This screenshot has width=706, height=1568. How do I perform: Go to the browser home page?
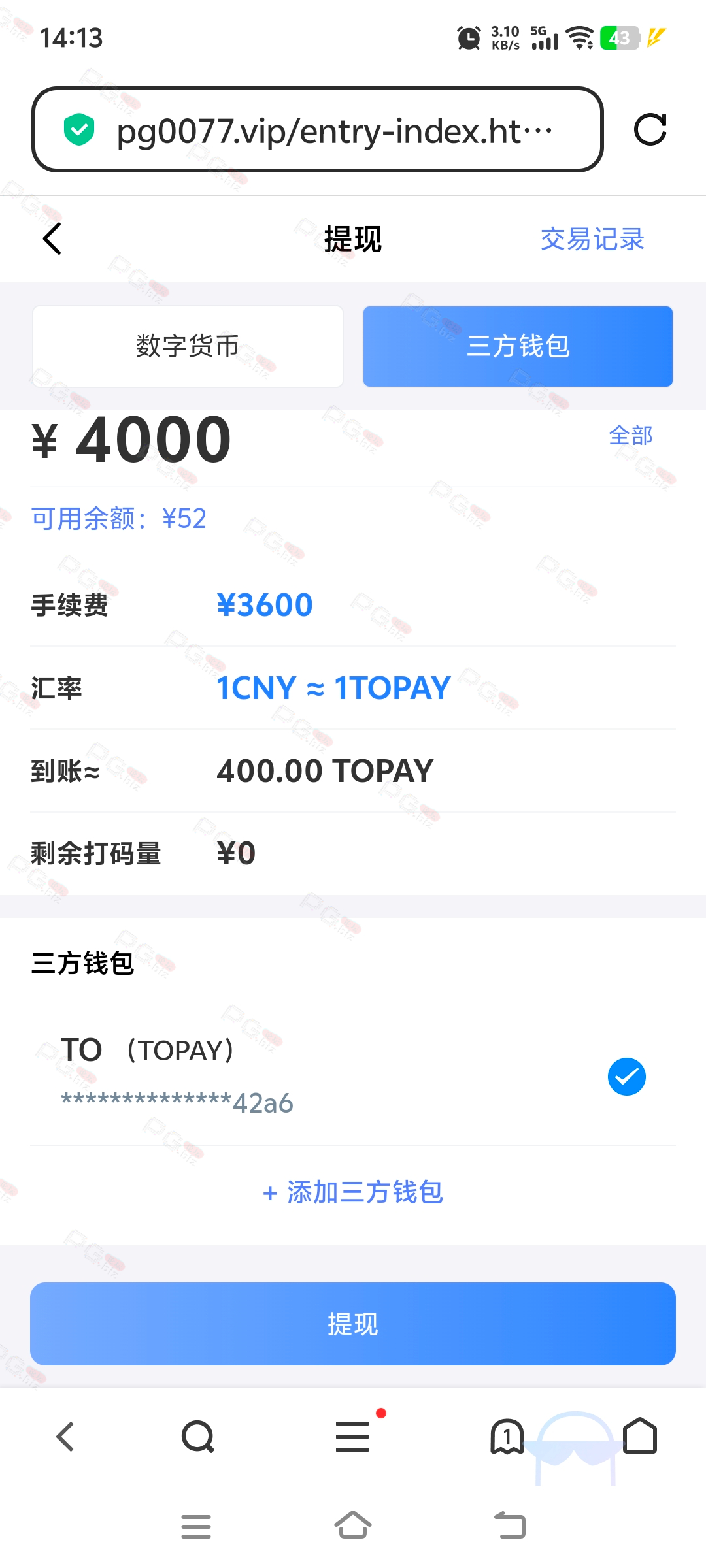tap(640, 1435)
